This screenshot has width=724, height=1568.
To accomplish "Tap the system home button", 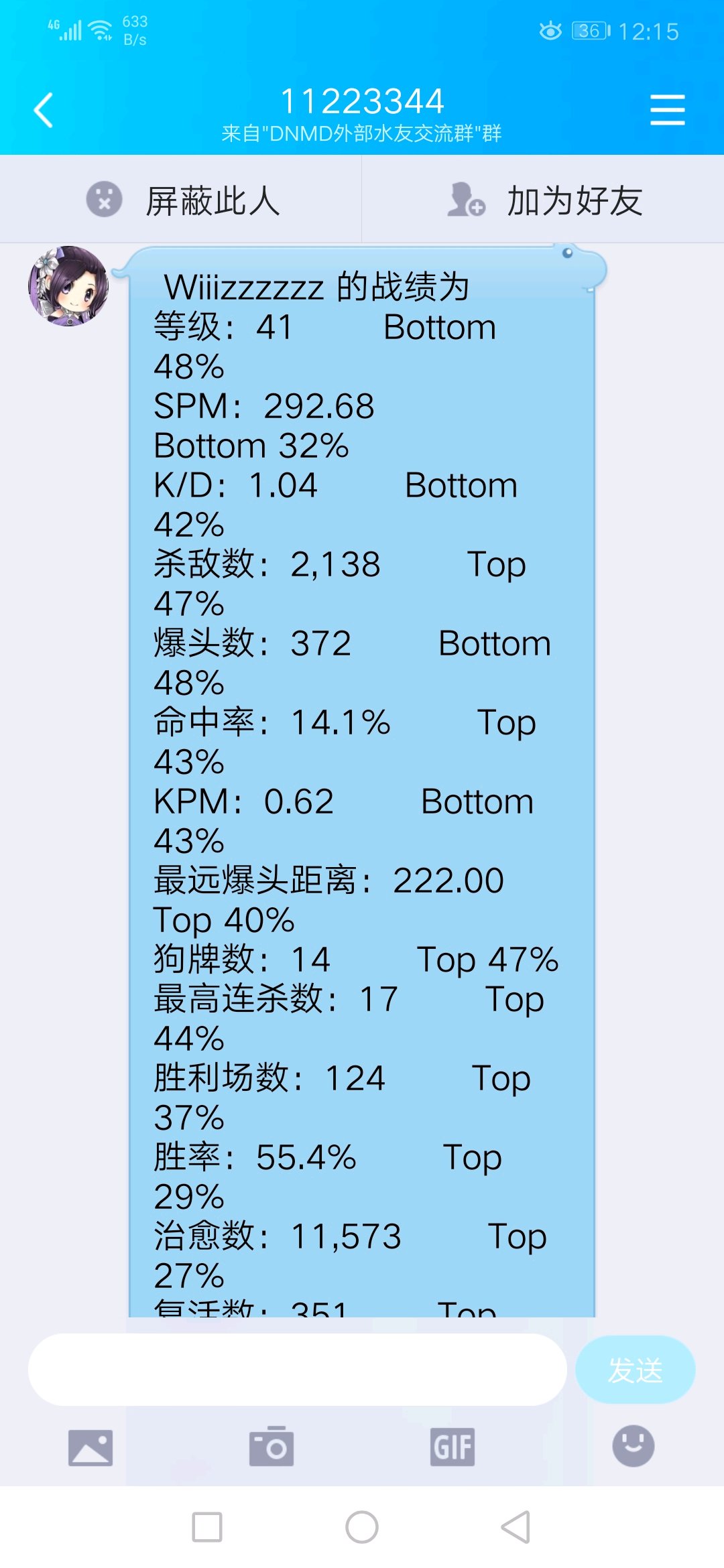I will (362, 1527).
